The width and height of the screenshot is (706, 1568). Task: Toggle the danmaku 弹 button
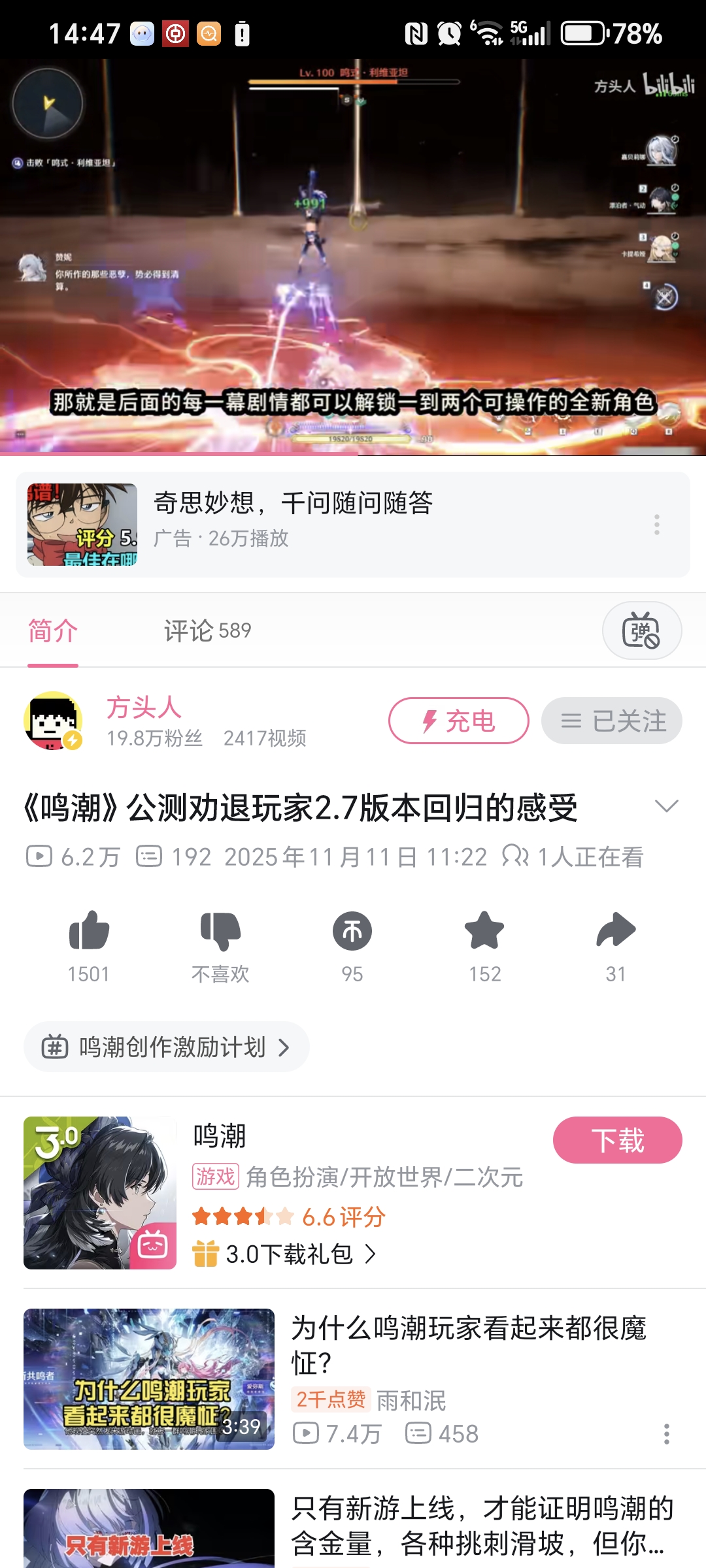tap(641, 631)
